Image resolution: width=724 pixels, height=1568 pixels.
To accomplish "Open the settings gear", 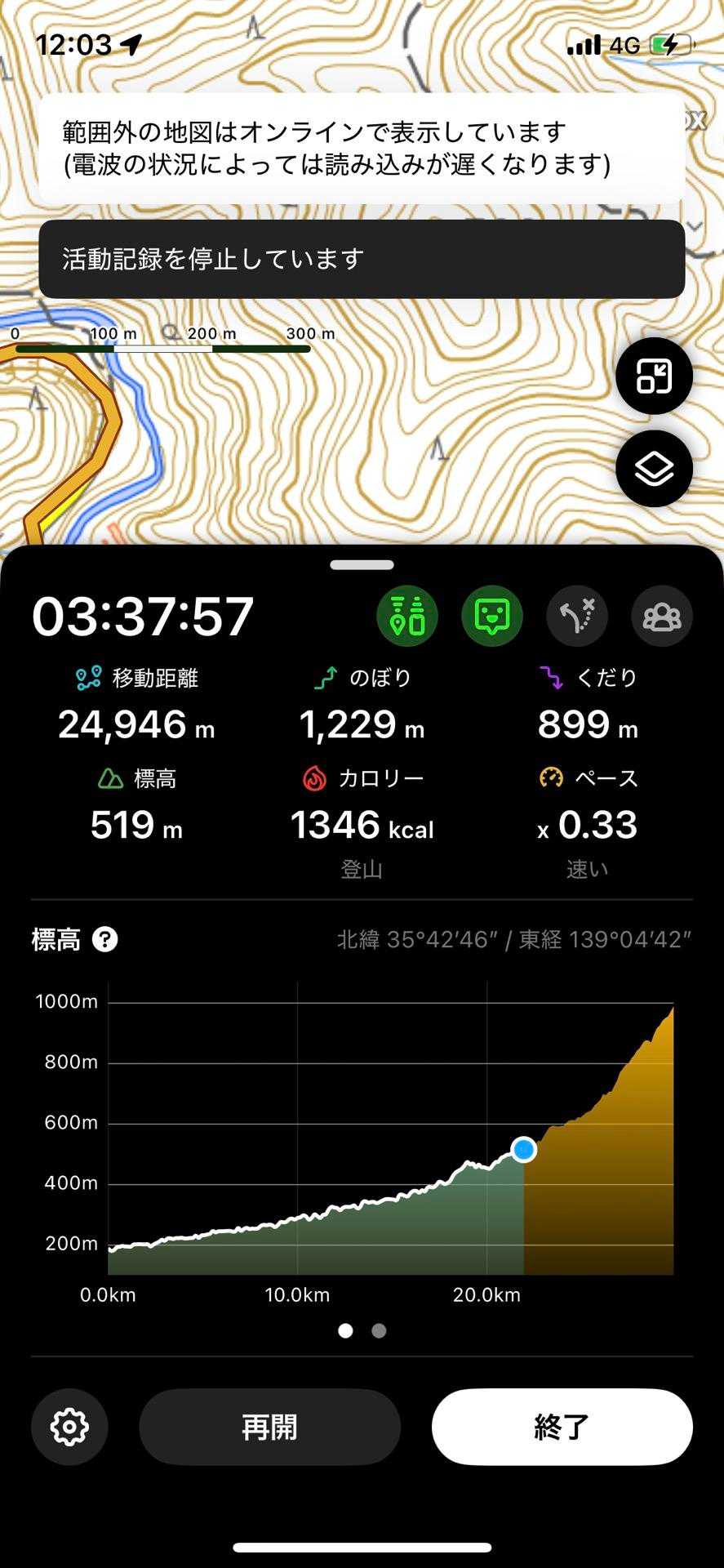I will [x=69, y=1427].
